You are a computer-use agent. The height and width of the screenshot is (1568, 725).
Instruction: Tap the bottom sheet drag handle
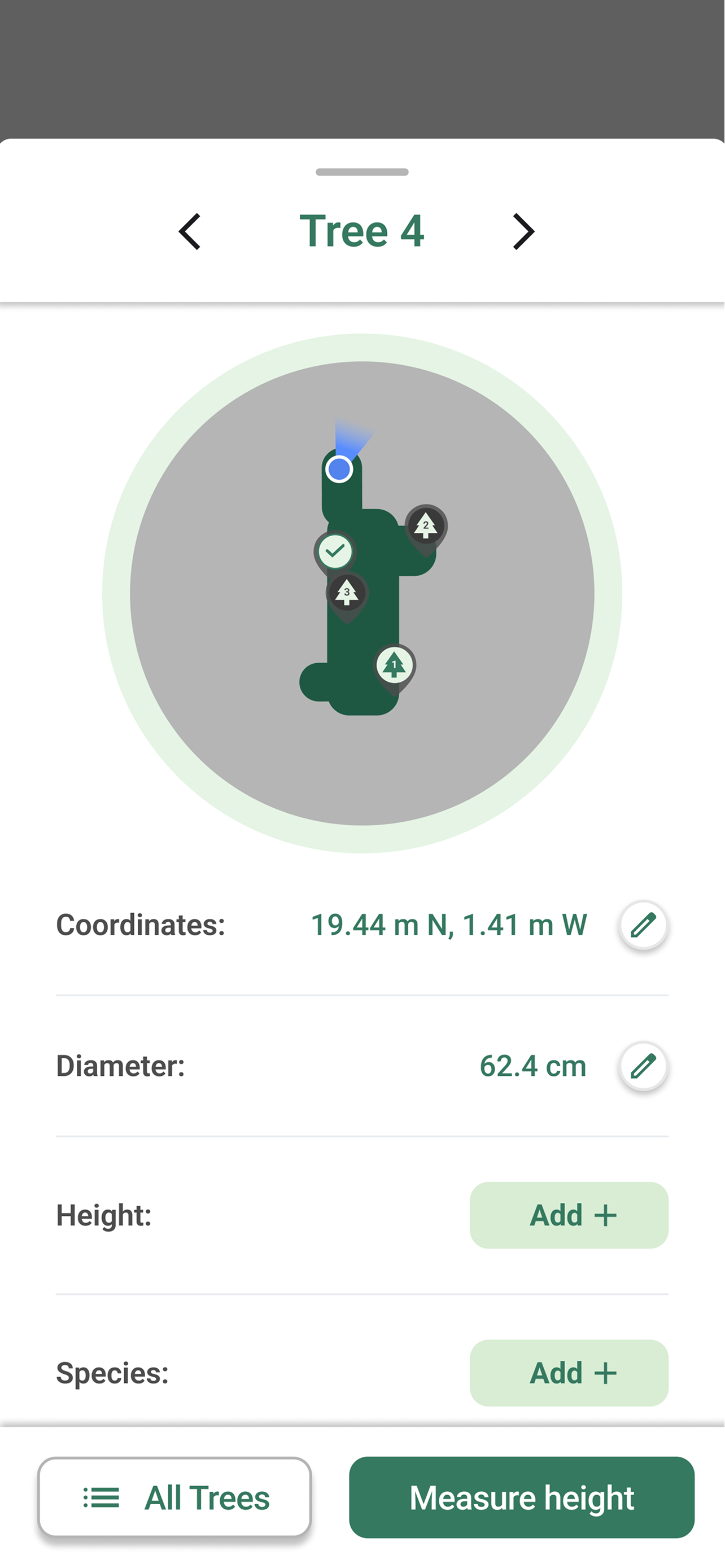(362, 172)
